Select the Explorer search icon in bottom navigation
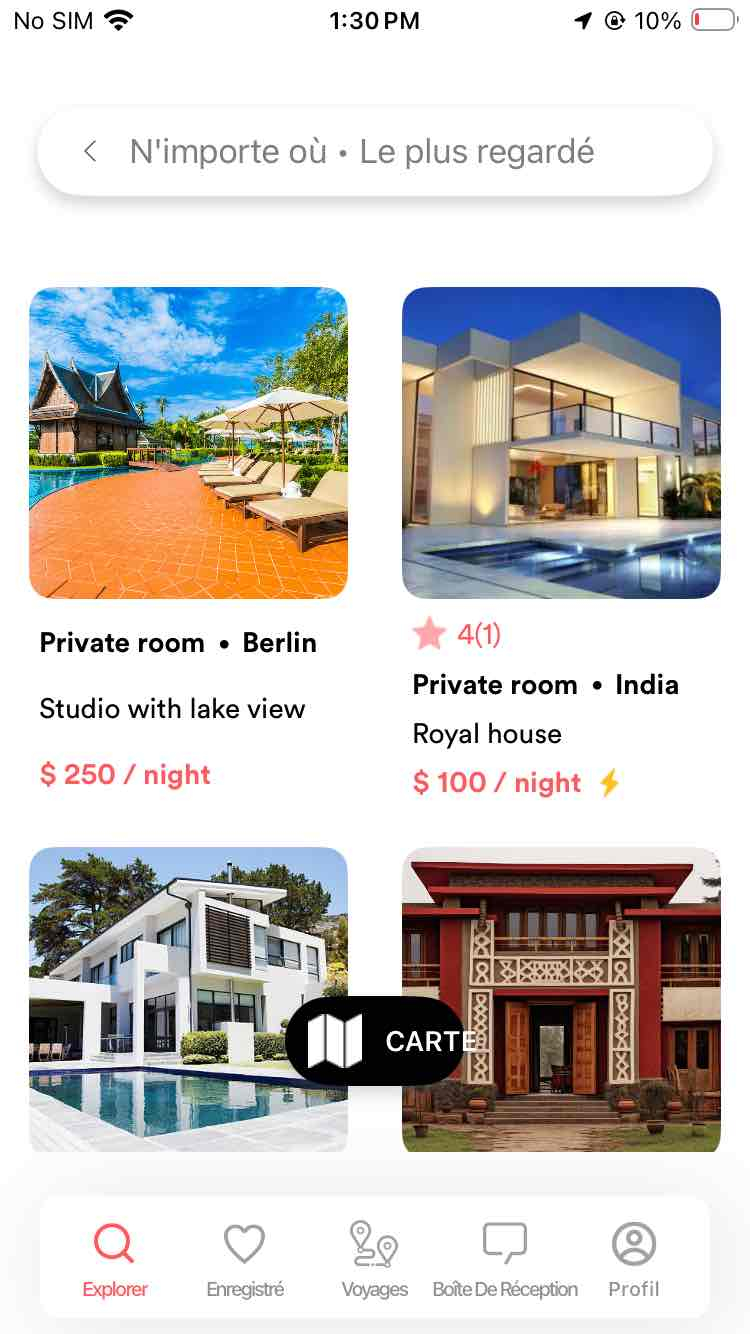750x1334 pixels. pyautogui.click(x=113, y=1243)
